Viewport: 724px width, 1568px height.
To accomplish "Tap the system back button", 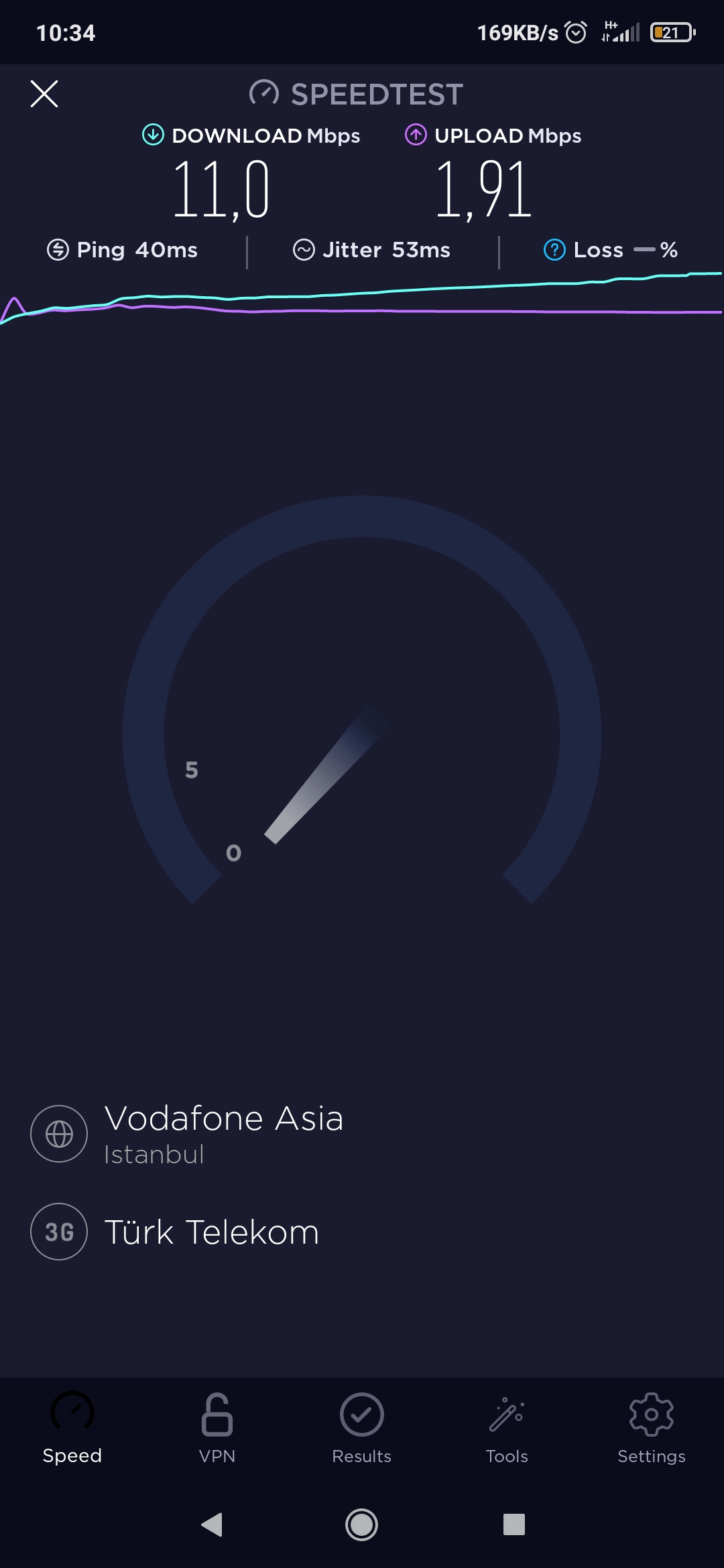I will (212, 1524).
